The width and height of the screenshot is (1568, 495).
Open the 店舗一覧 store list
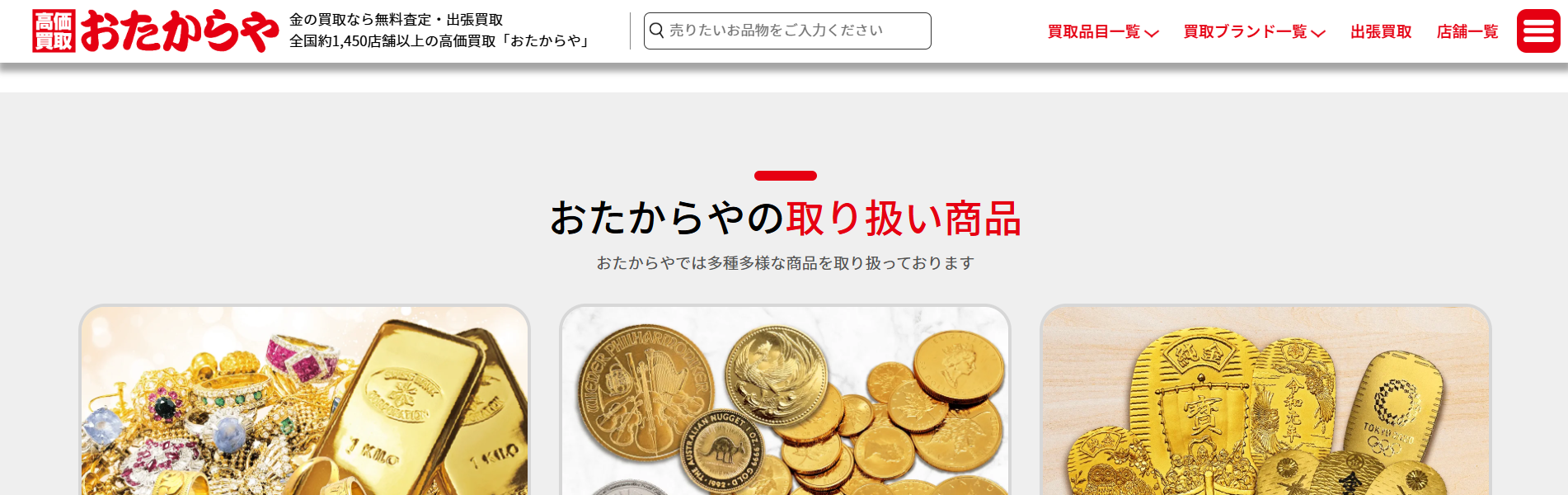1467,32
